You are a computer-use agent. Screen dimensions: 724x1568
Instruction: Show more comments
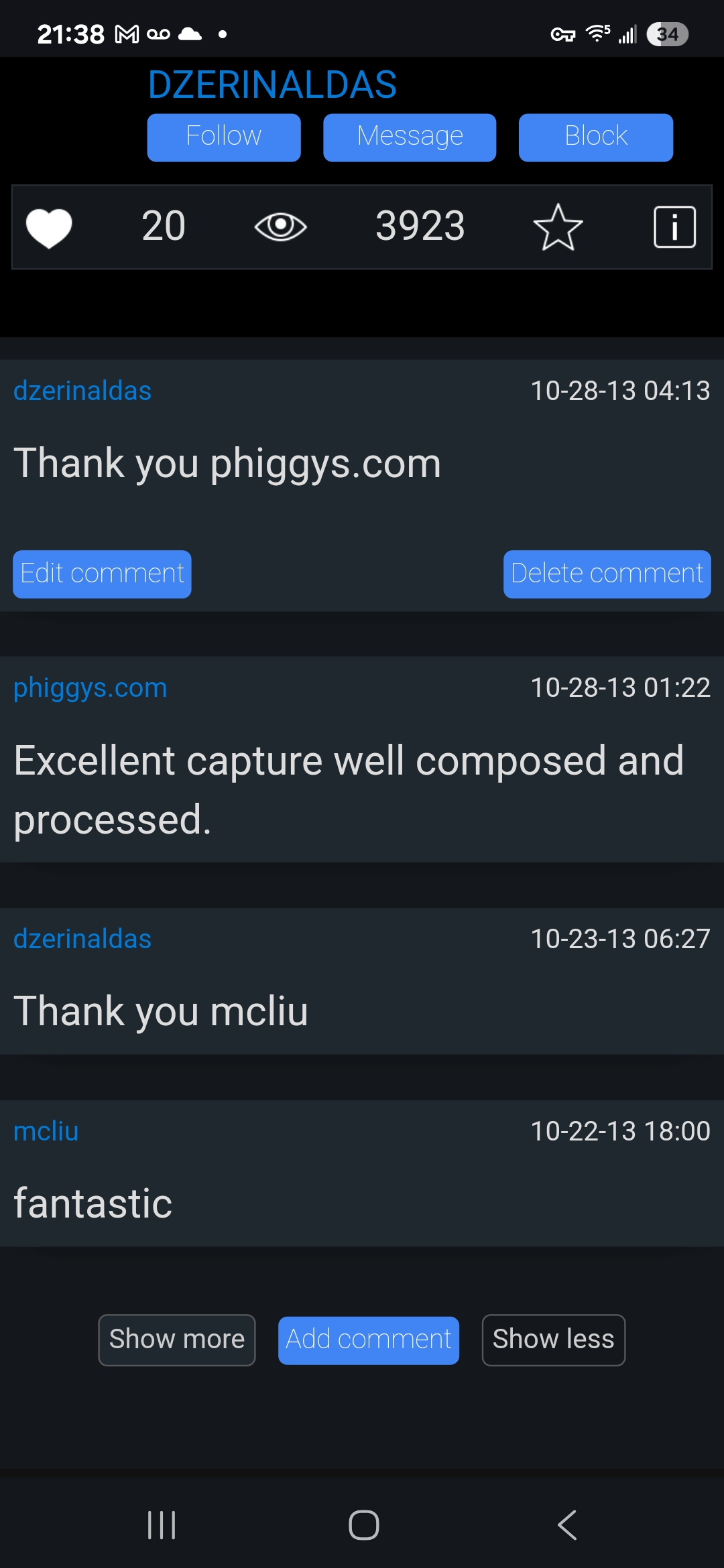pyautogui.click(x=177, y=1340)
